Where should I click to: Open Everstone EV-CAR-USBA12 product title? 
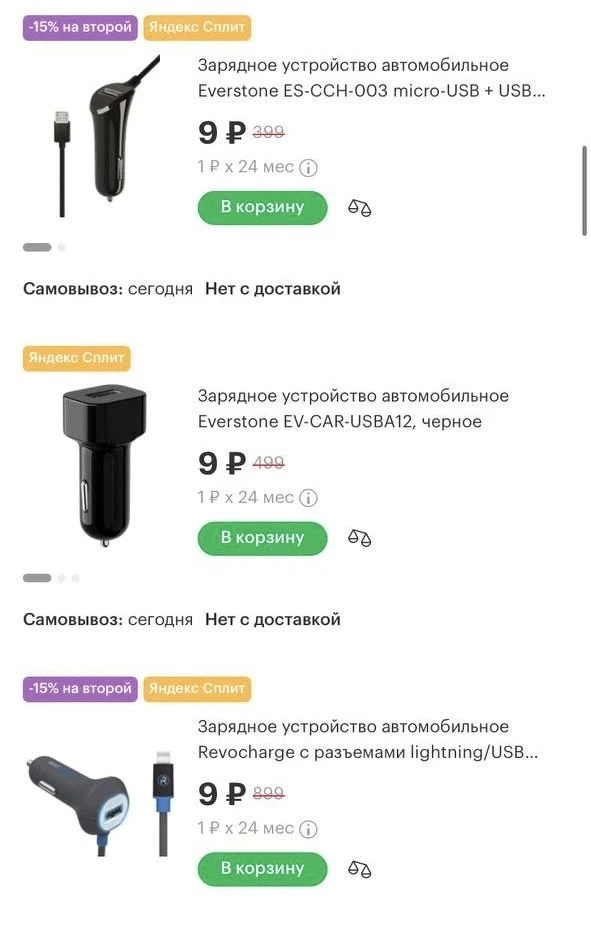point(353,409)
